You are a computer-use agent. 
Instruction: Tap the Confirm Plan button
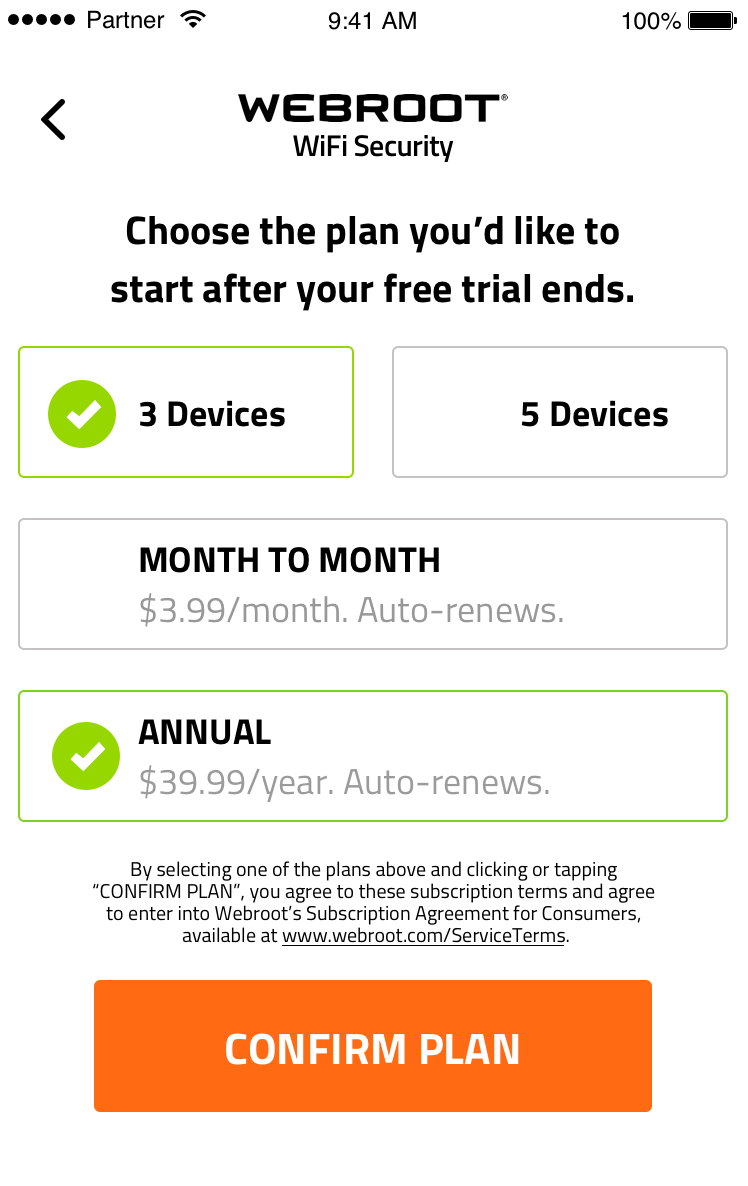(x=372, y=1046)
